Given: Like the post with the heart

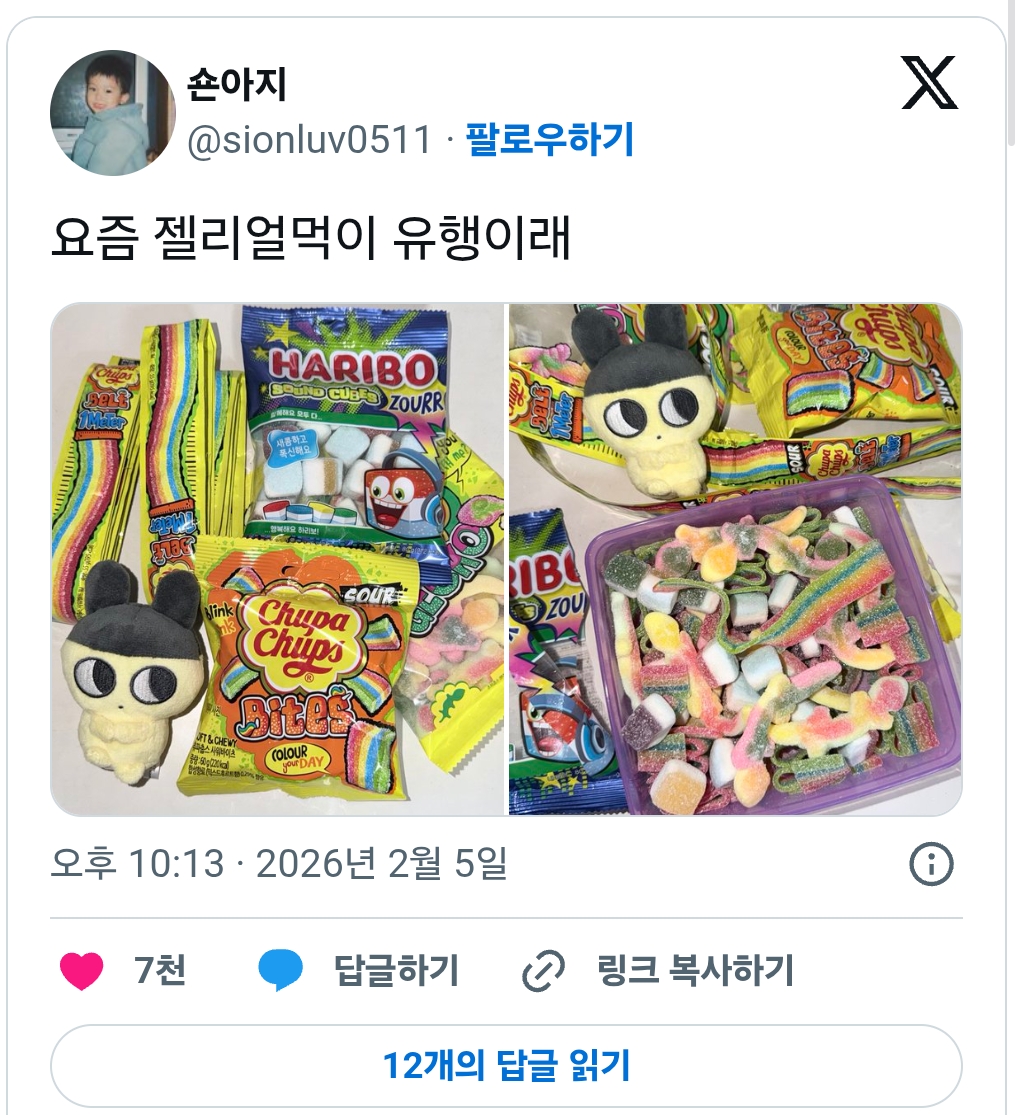Looking at the screenshot, I should 82,970.
